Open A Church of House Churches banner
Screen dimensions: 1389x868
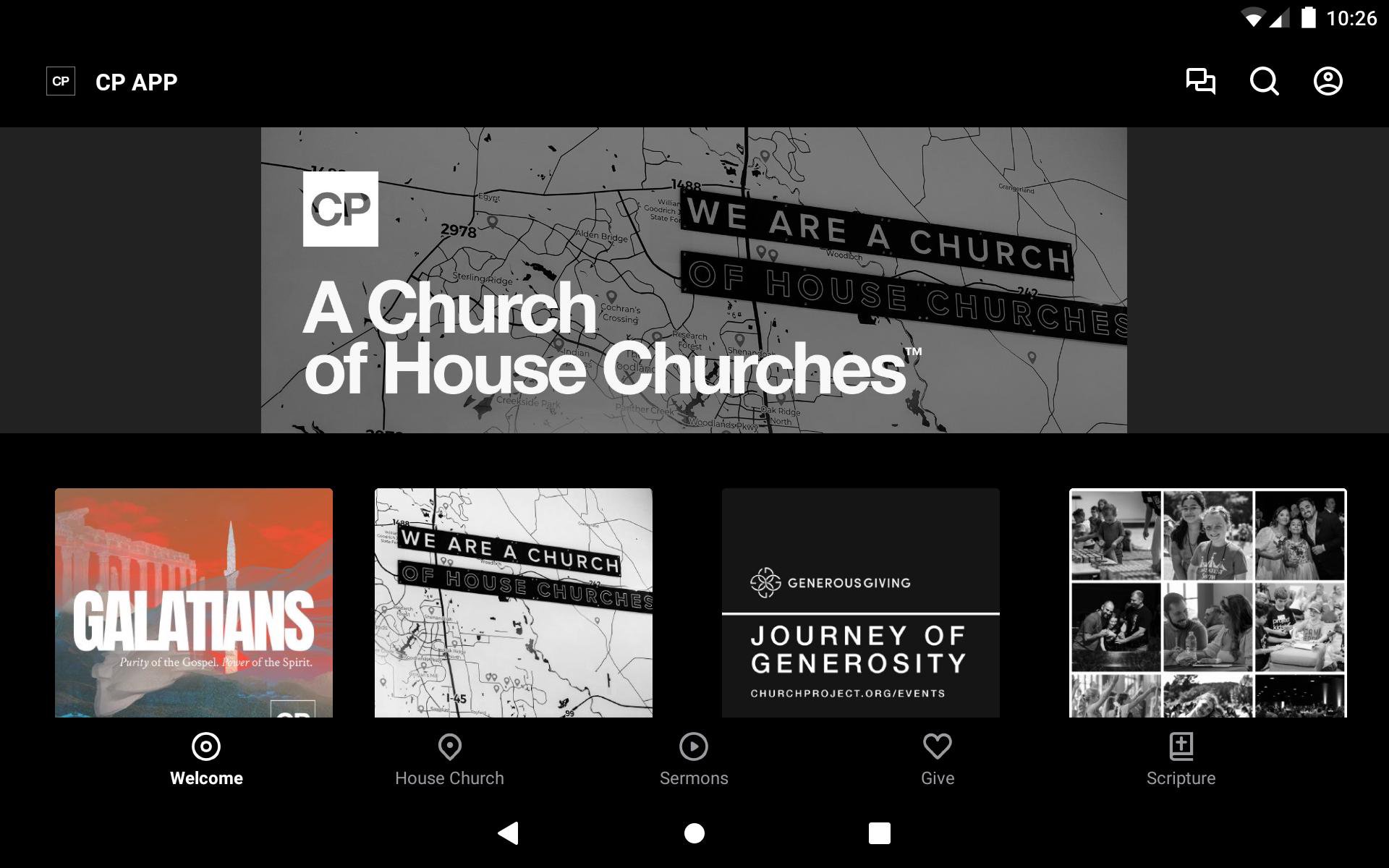[693, 281]
